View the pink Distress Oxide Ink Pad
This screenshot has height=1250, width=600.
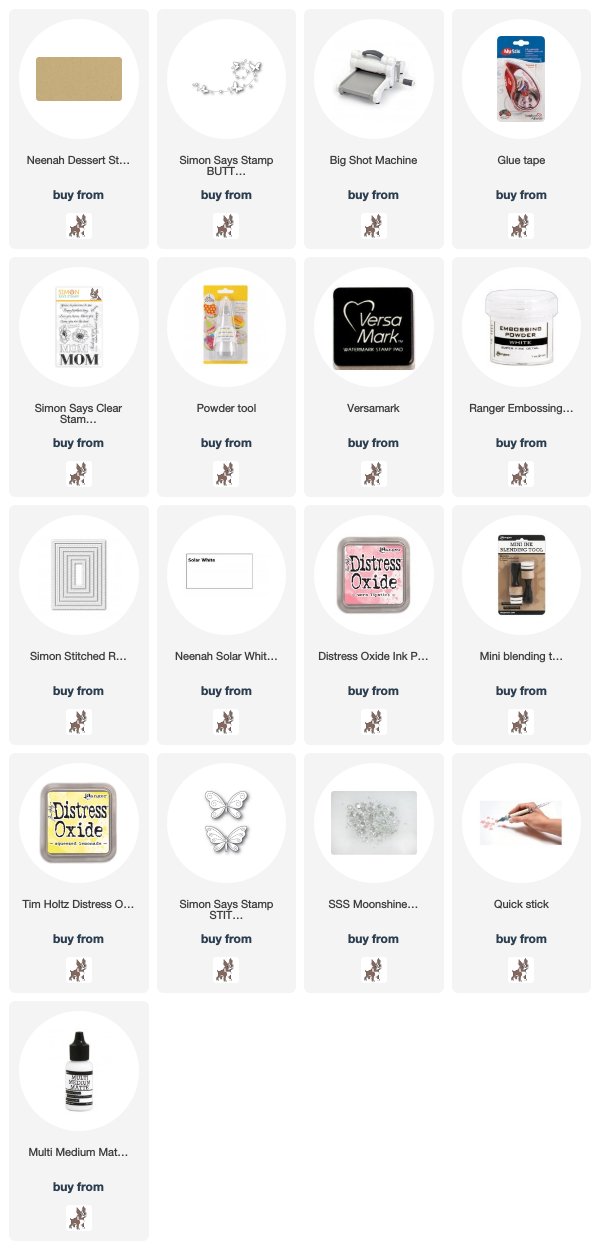coord(373,576)
